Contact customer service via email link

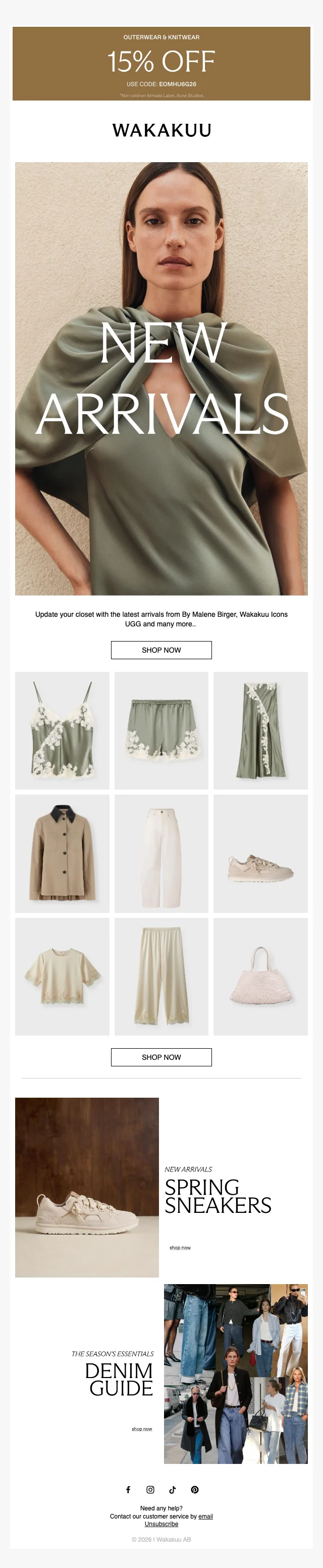click(205, 1516)
